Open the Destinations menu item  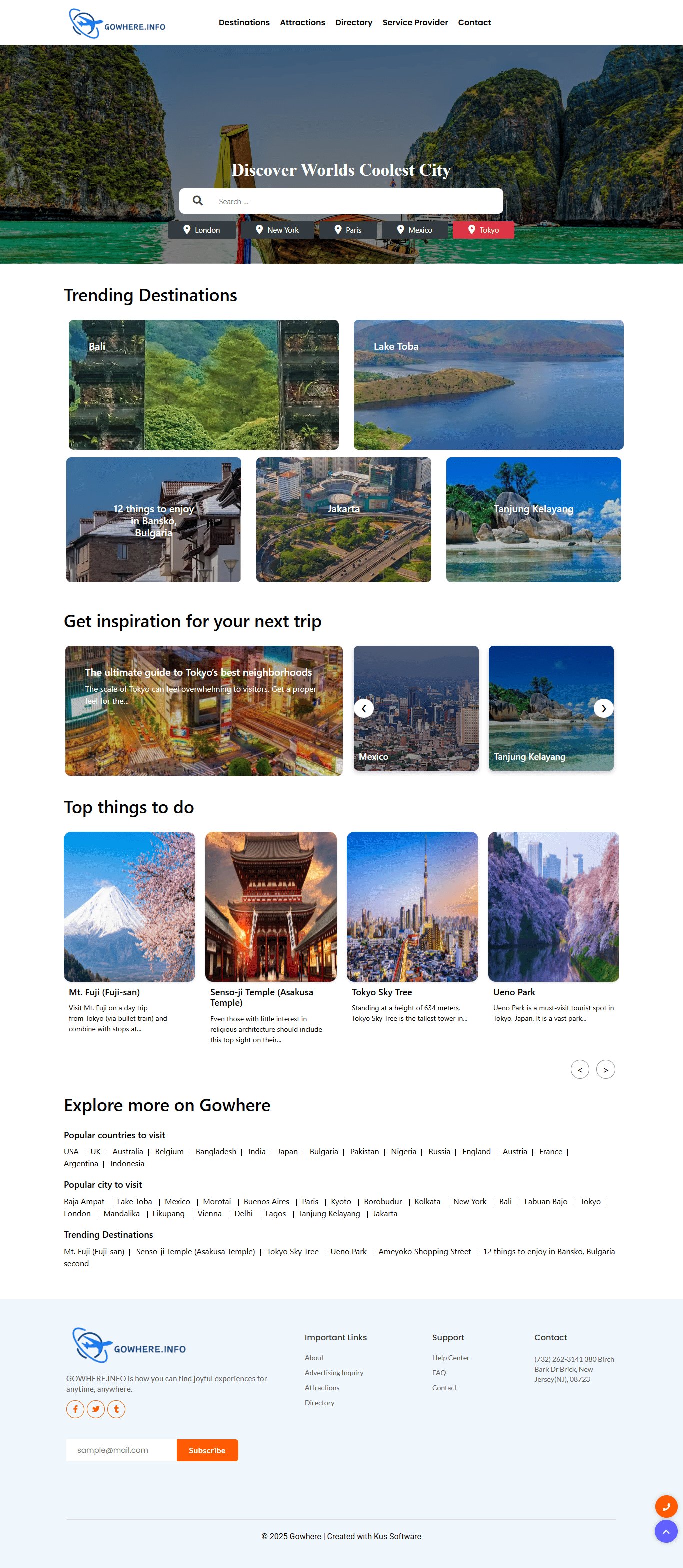pos(244,23)
